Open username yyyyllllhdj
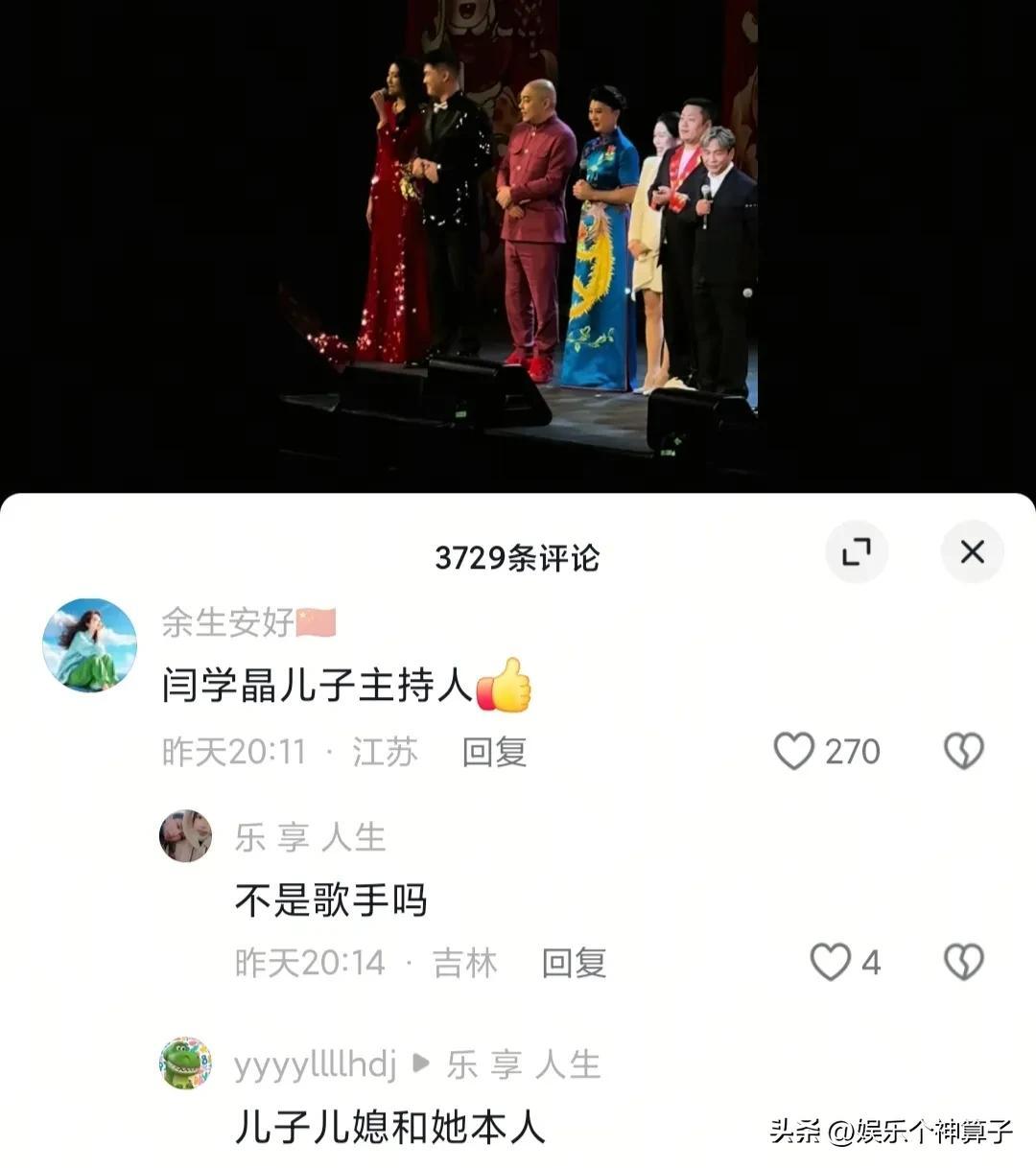 click(315, 1065)
